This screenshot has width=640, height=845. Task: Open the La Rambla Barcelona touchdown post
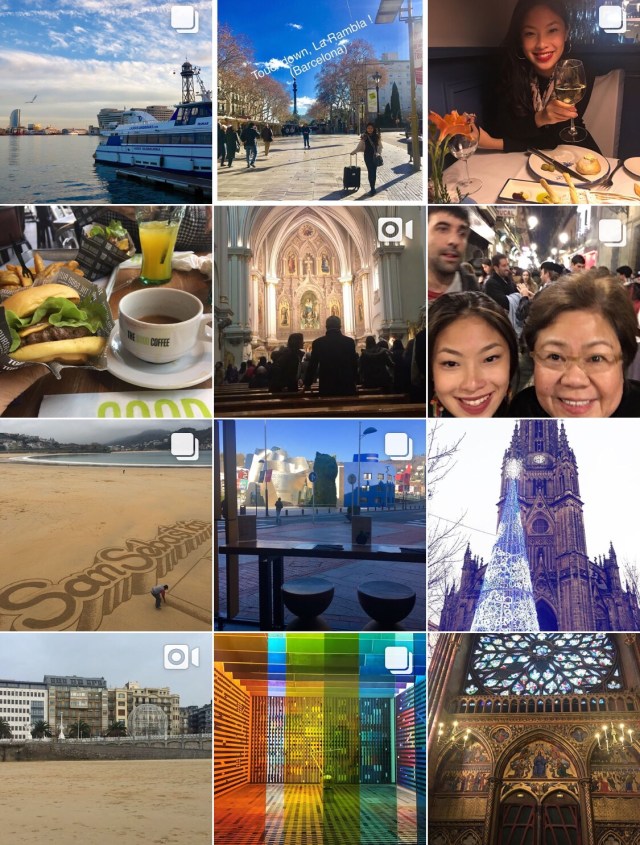tap(320, 100)
